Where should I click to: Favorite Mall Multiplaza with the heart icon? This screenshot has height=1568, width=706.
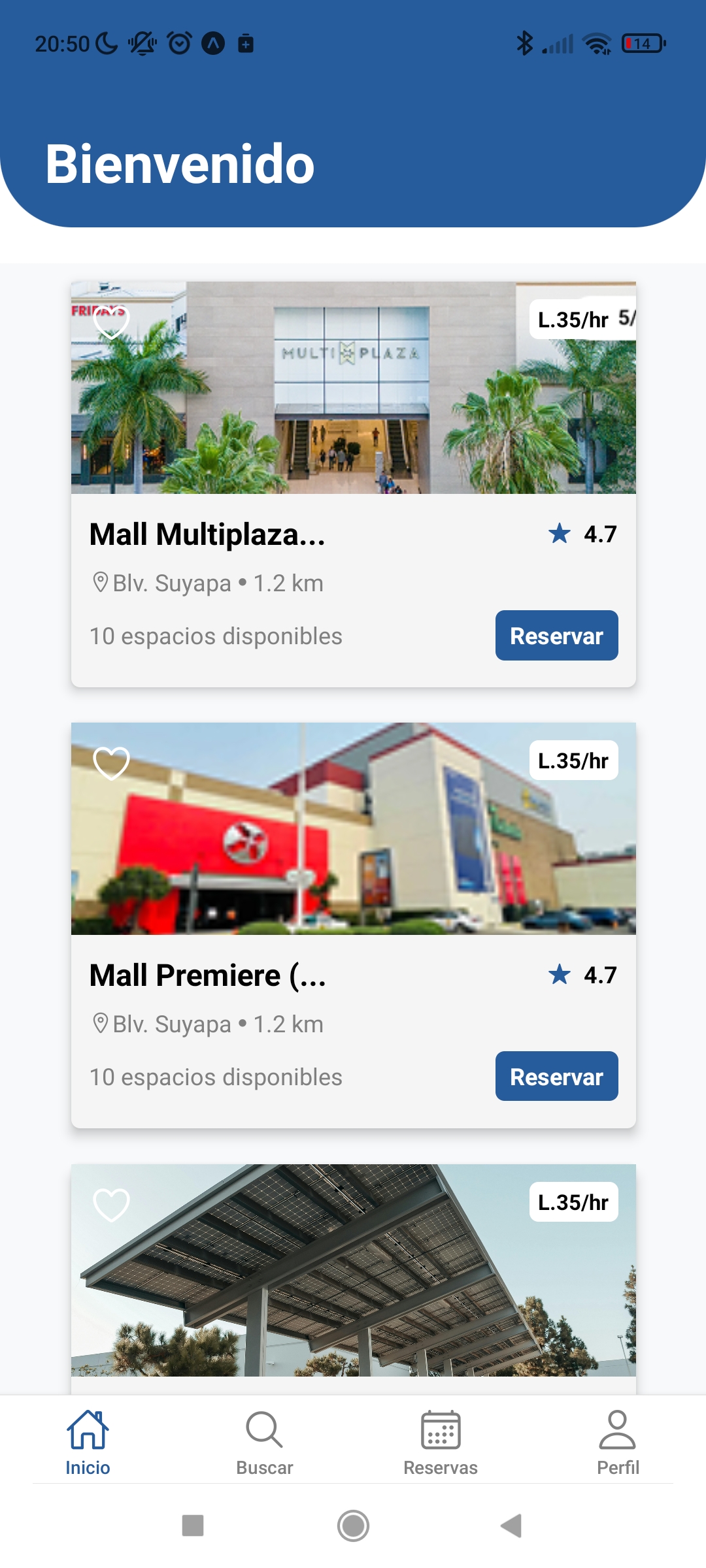click(111, 321)
